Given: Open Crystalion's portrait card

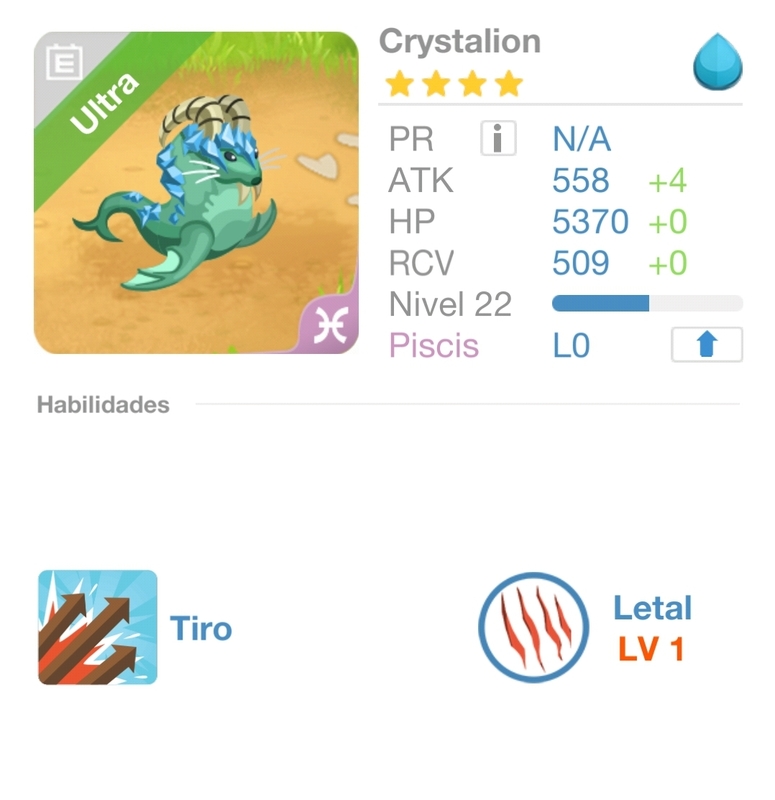Looking at the screenshot, I should pos(196,193).
